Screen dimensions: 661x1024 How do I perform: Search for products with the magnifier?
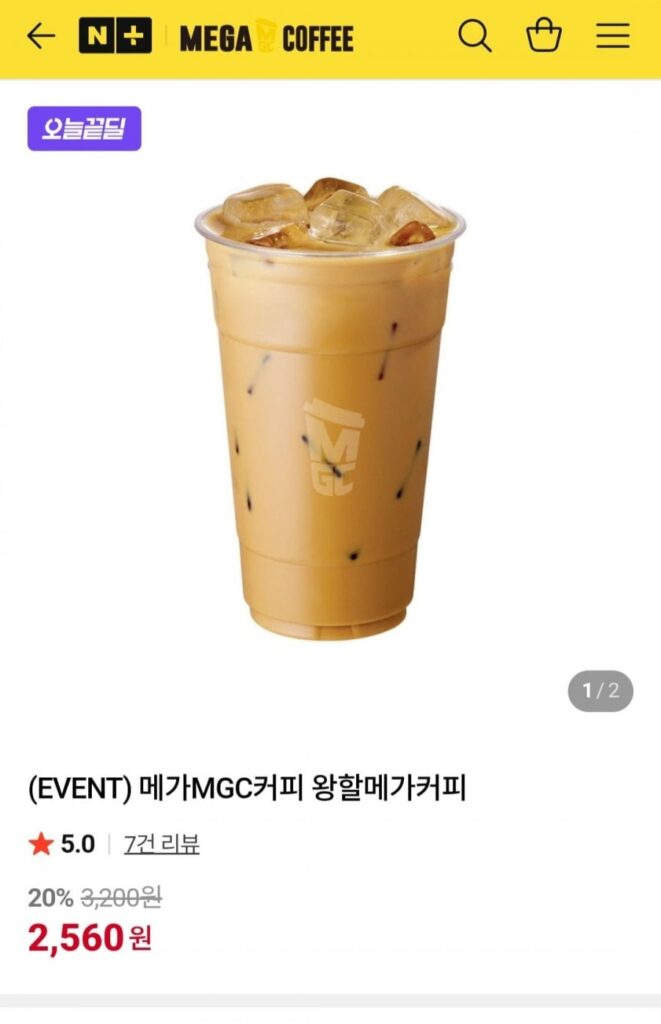click(x=475, y=37)
